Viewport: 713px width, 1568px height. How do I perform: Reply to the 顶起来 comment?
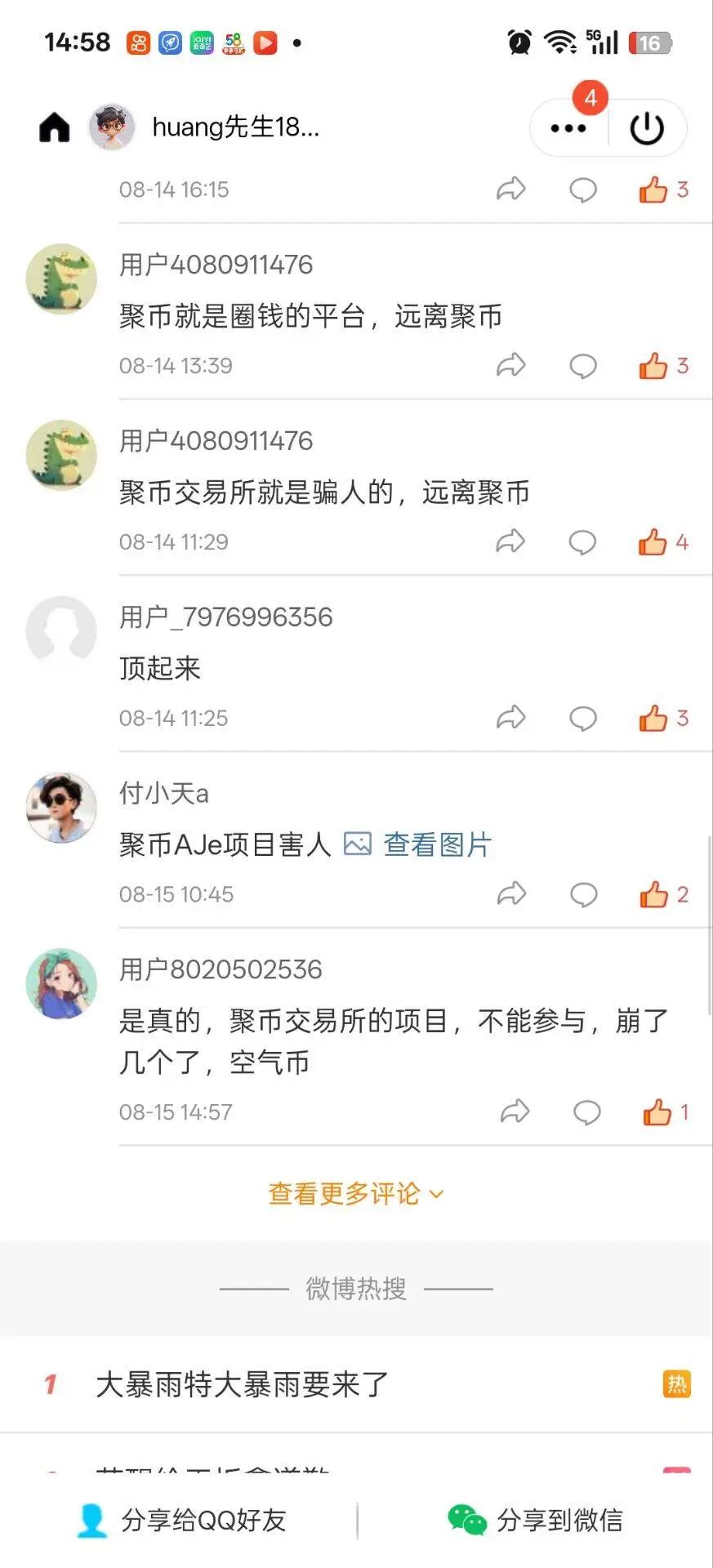point(582,719)
